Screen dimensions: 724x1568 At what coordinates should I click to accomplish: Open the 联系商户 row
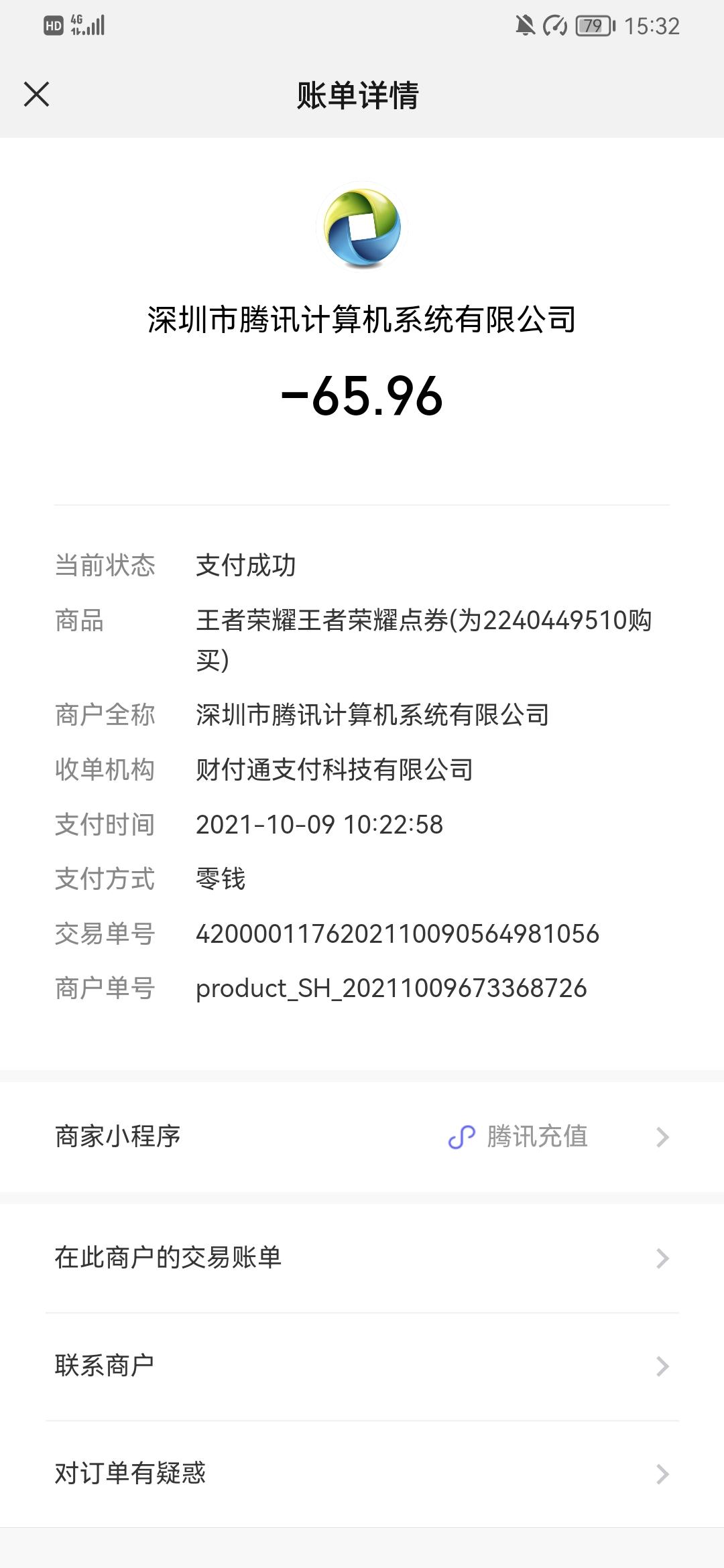(362, 1366)
